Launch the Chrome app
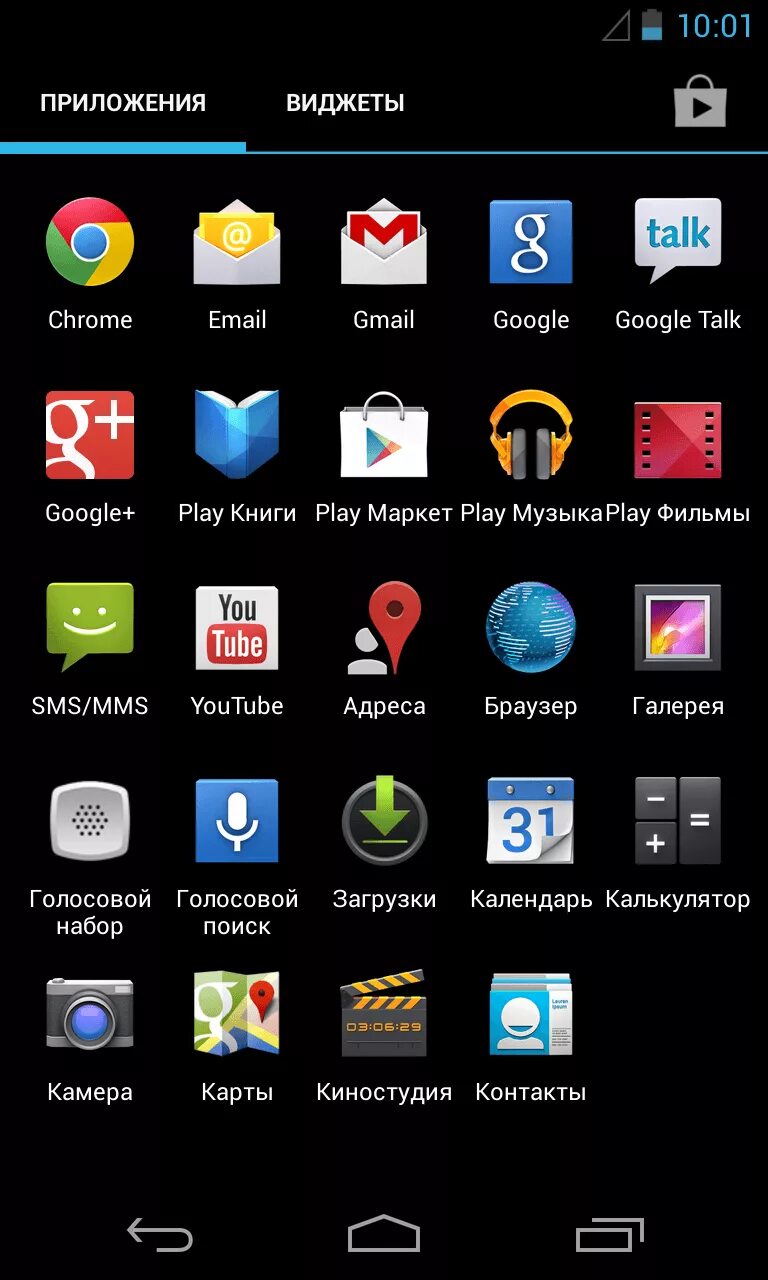 90,243
